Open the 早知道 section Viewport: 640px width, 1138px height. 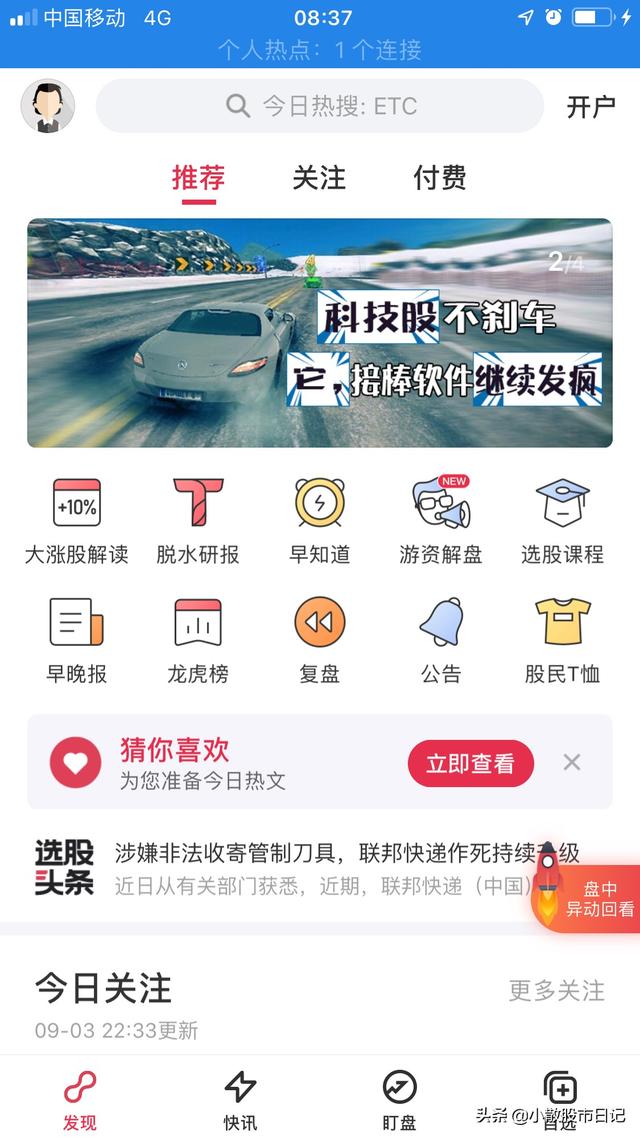(320, 520)
